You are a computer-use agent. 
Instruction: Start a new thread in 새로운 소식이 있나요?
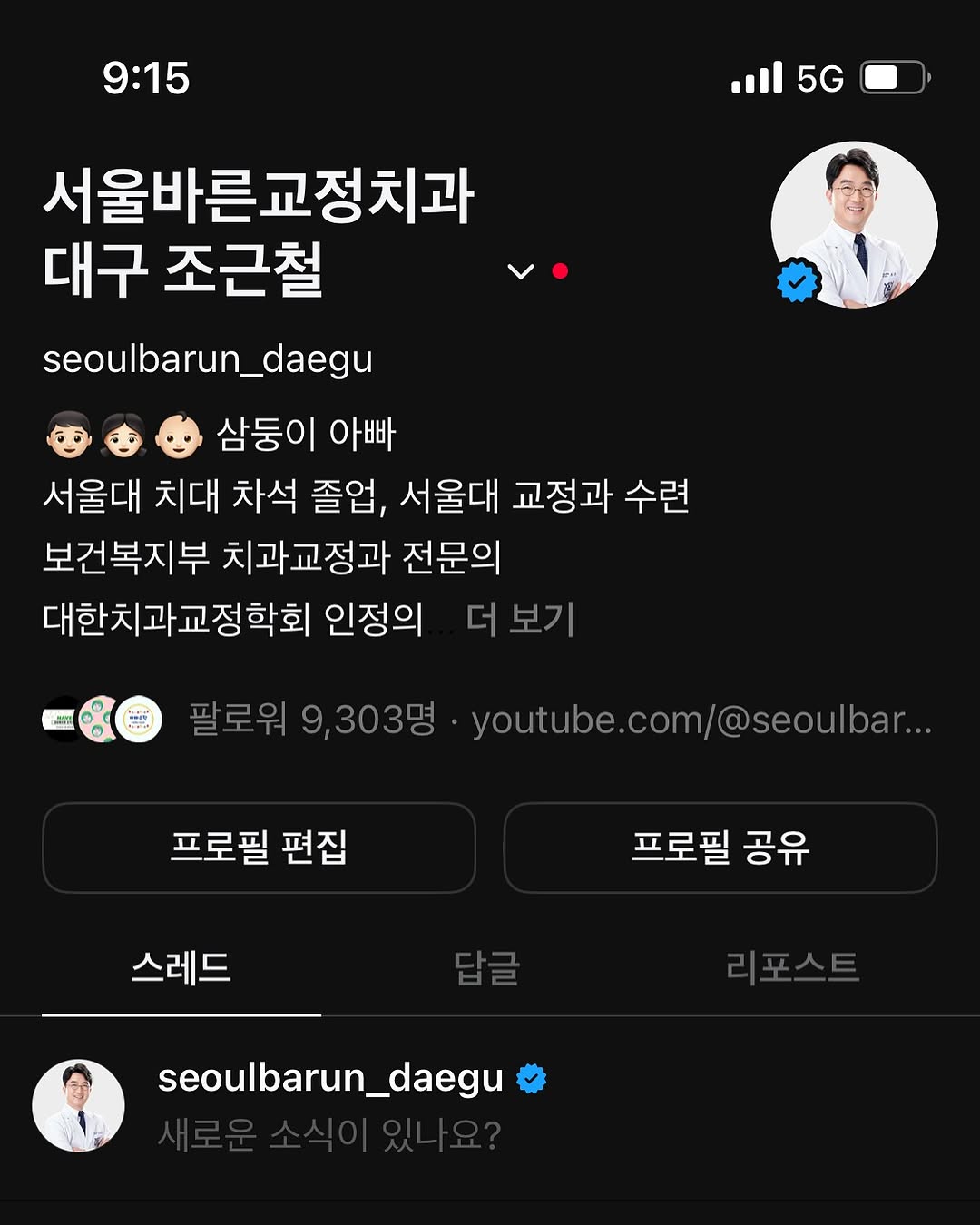coord(329,1134)
